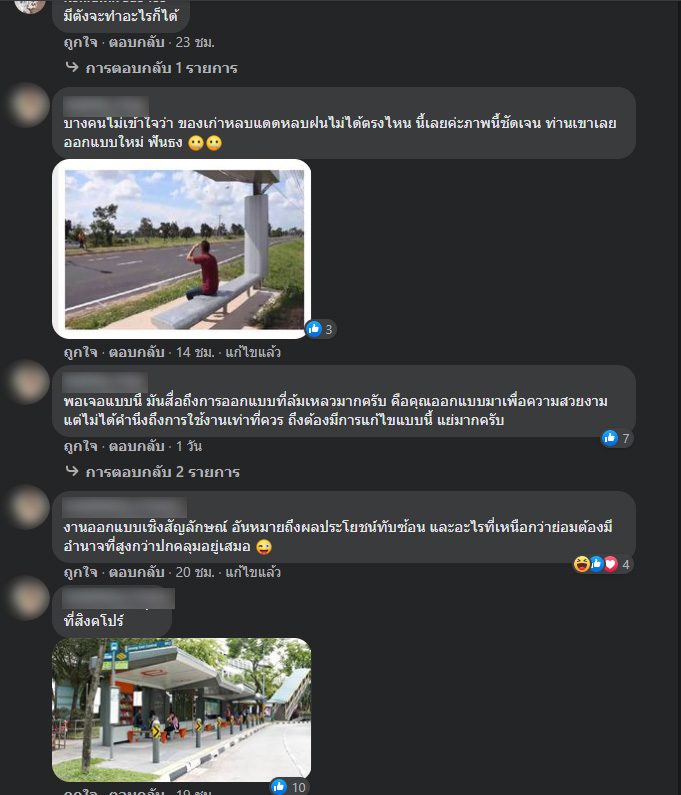The width and height of the screenshot is (681, 795).
Task: Expand การตอบกลับ 2 รายการ replies
Action: point(162,472)
